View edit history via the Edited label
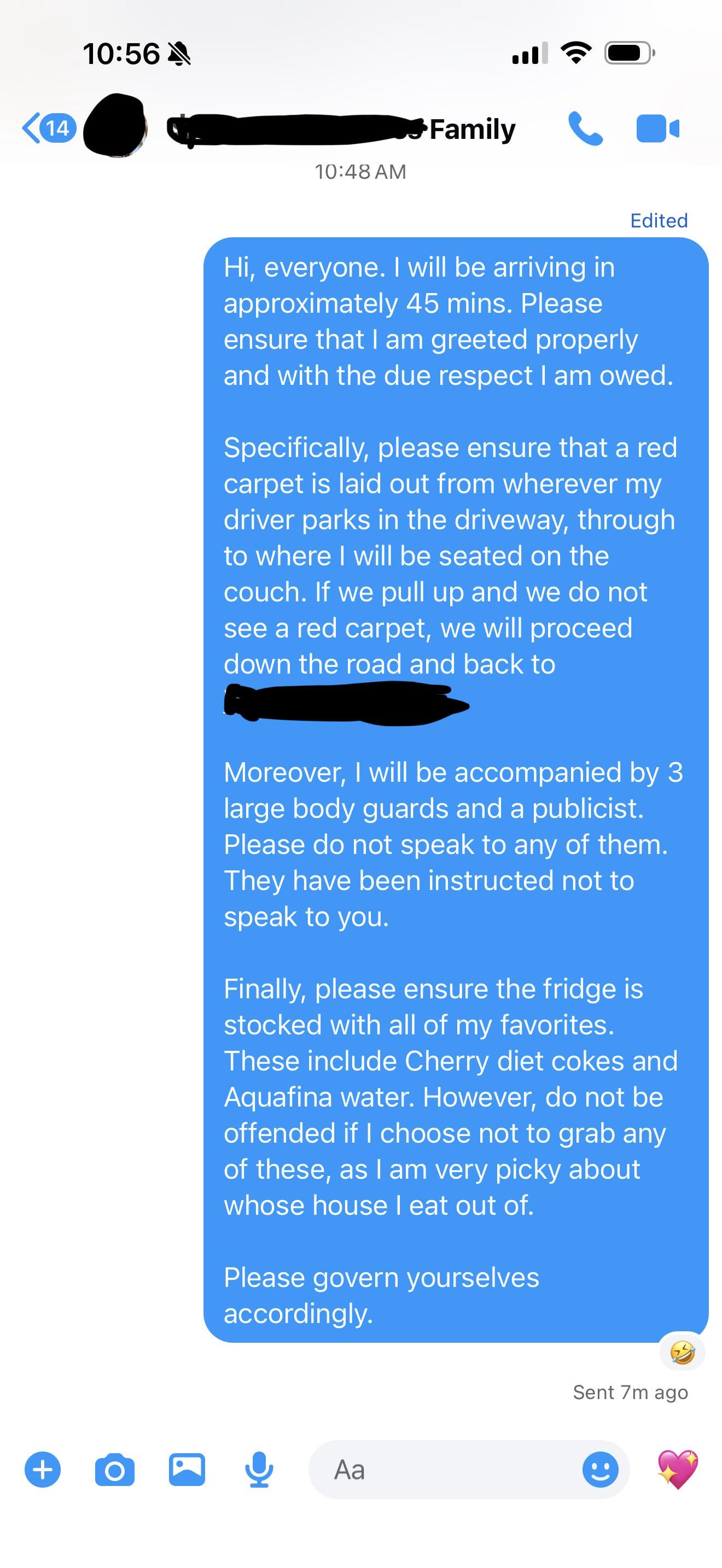722x1568 pixels. coord(659,220)
